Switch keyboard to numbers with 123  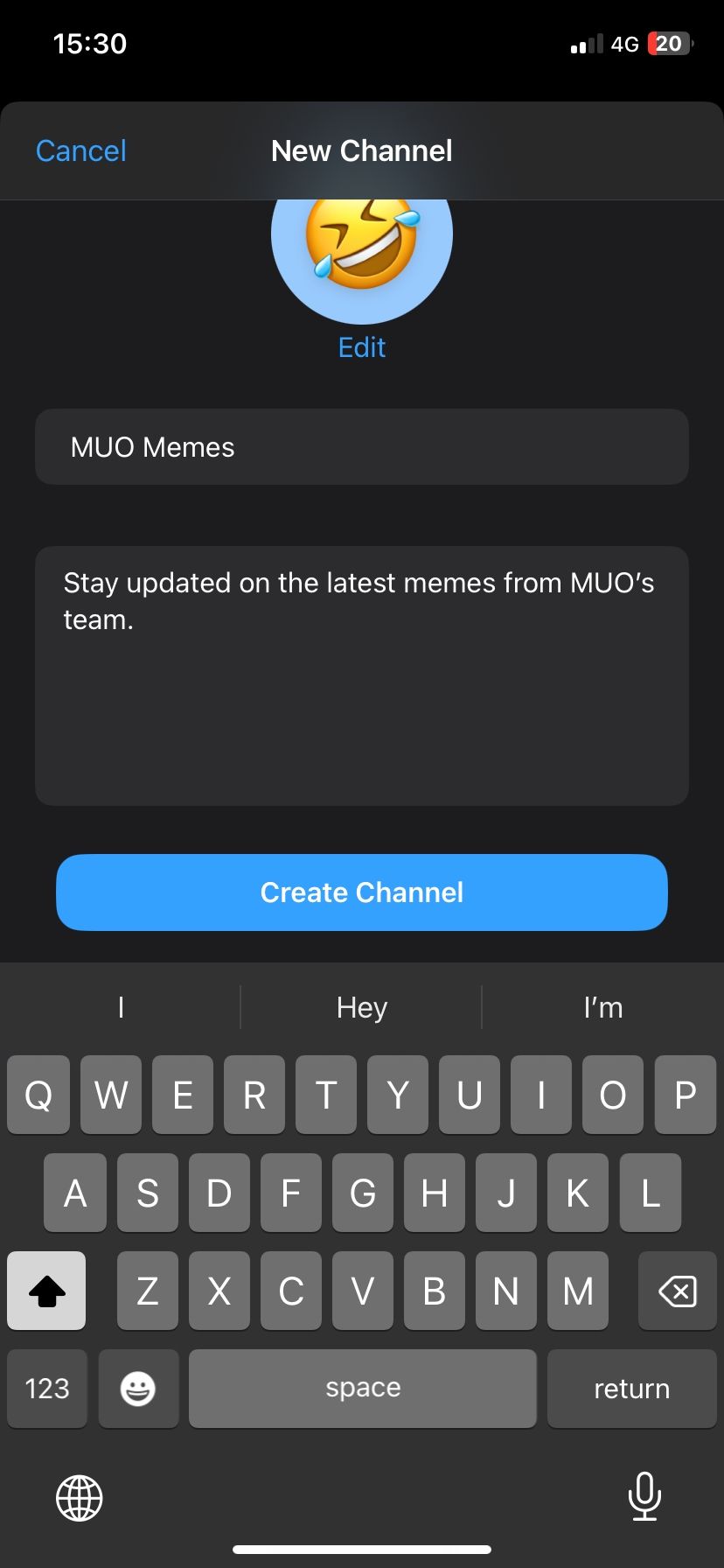click(47, 1388)
